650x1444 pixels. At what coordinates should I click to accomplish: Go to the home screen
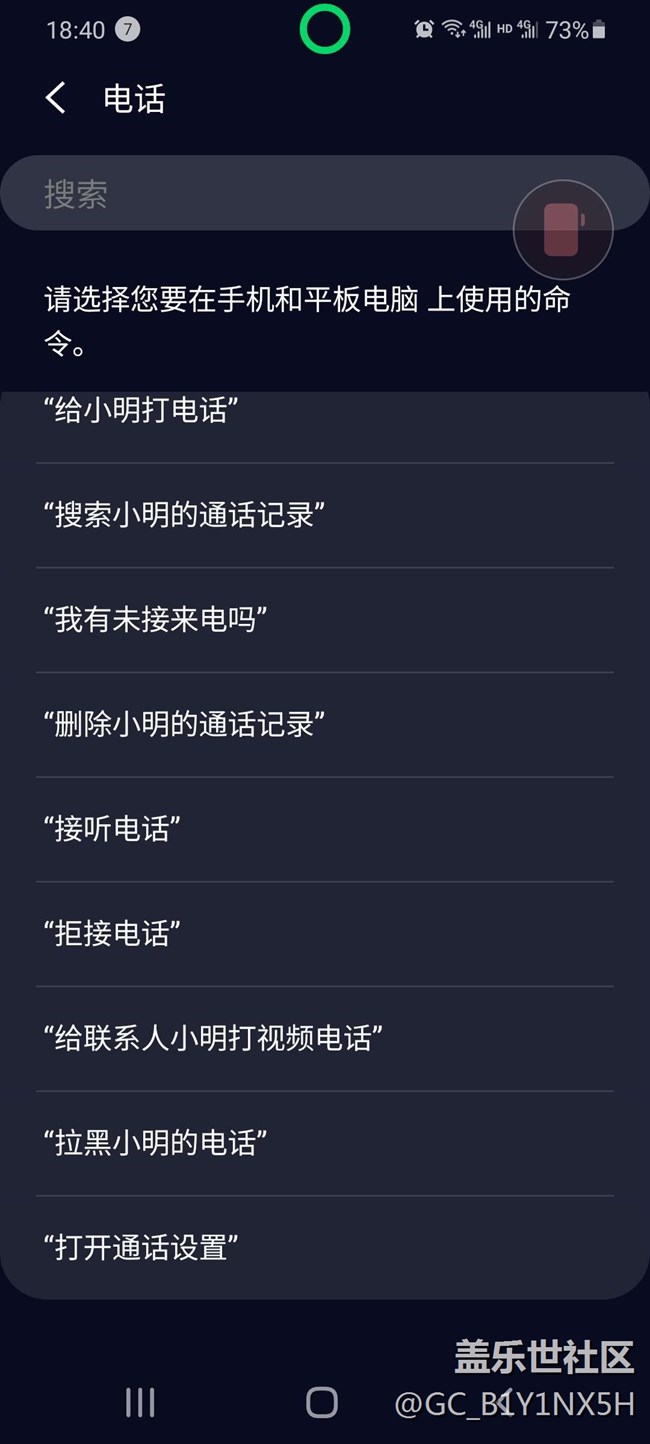(x=322, y=1402)
